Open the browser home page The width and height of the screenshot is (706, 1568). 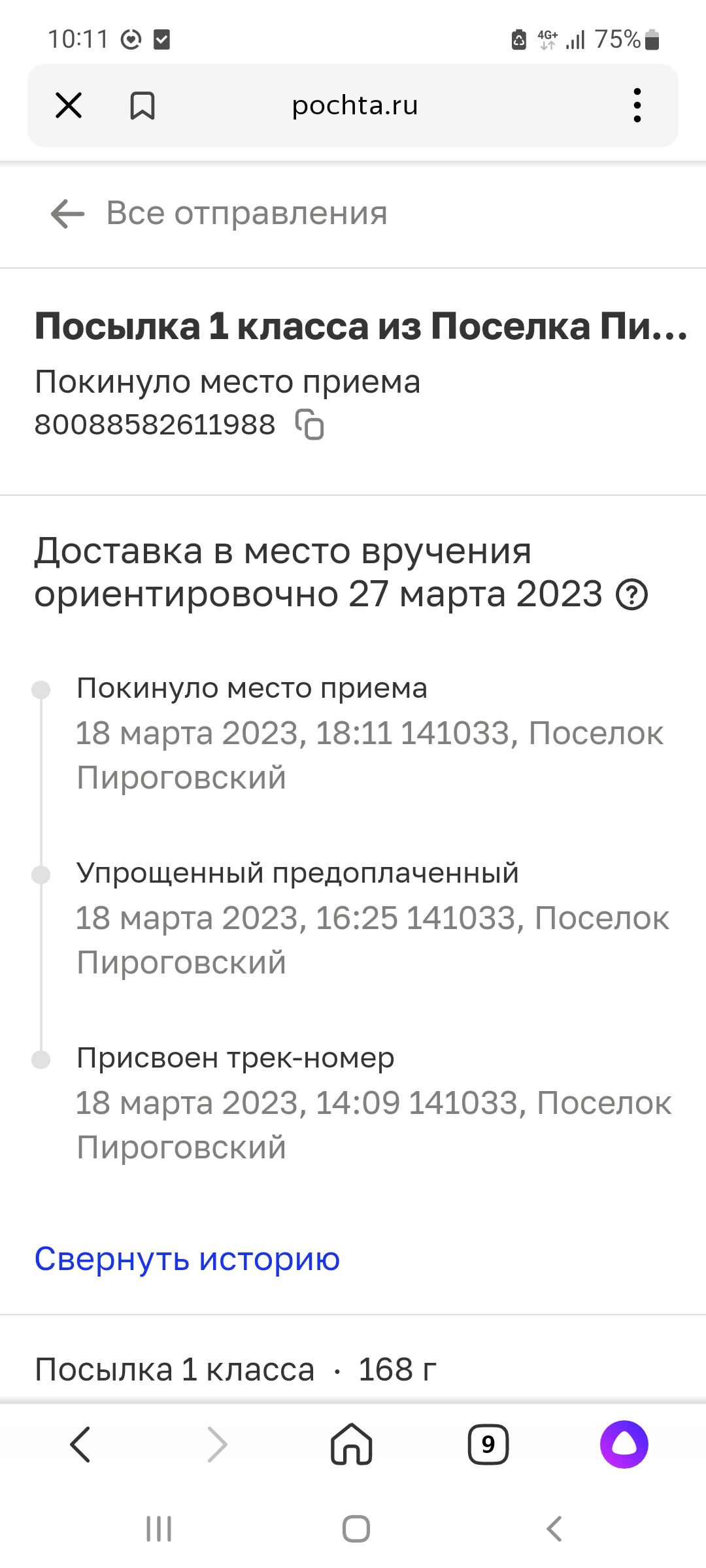[352, 1445]
